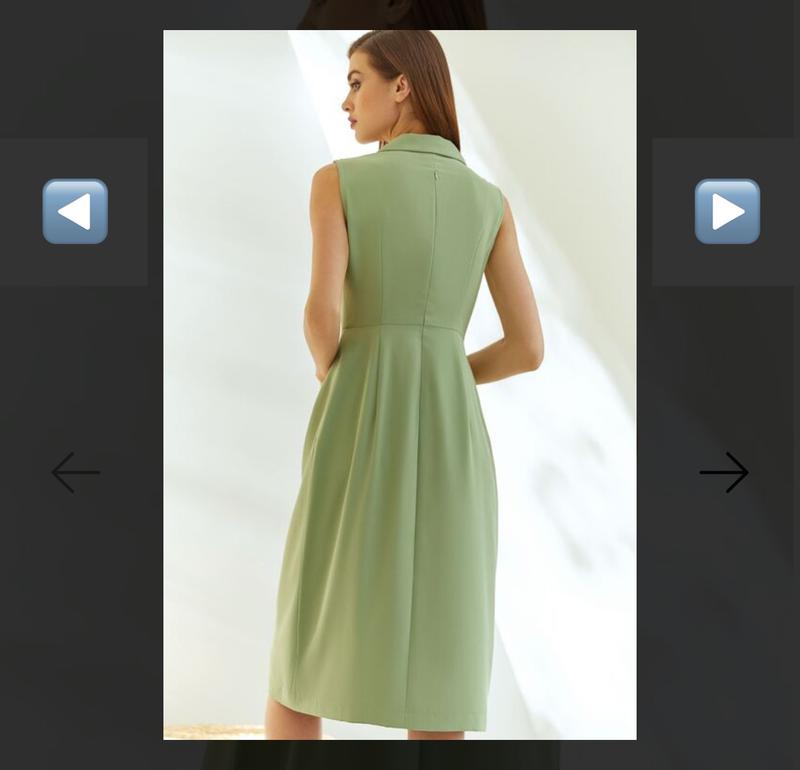Advance with the thin right arrow
This screenshot has width=800, height=770.
coord(724,472)
